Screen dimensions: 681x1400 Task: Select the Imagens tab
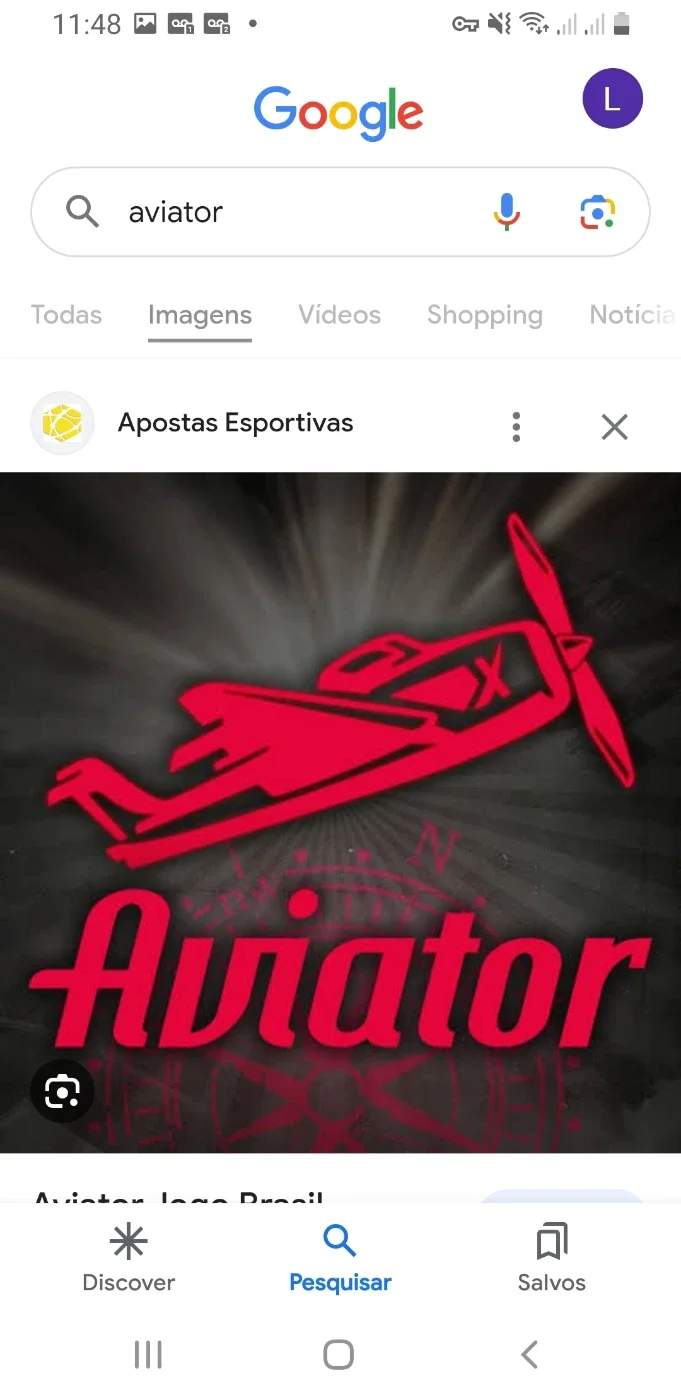click(200, 315)
